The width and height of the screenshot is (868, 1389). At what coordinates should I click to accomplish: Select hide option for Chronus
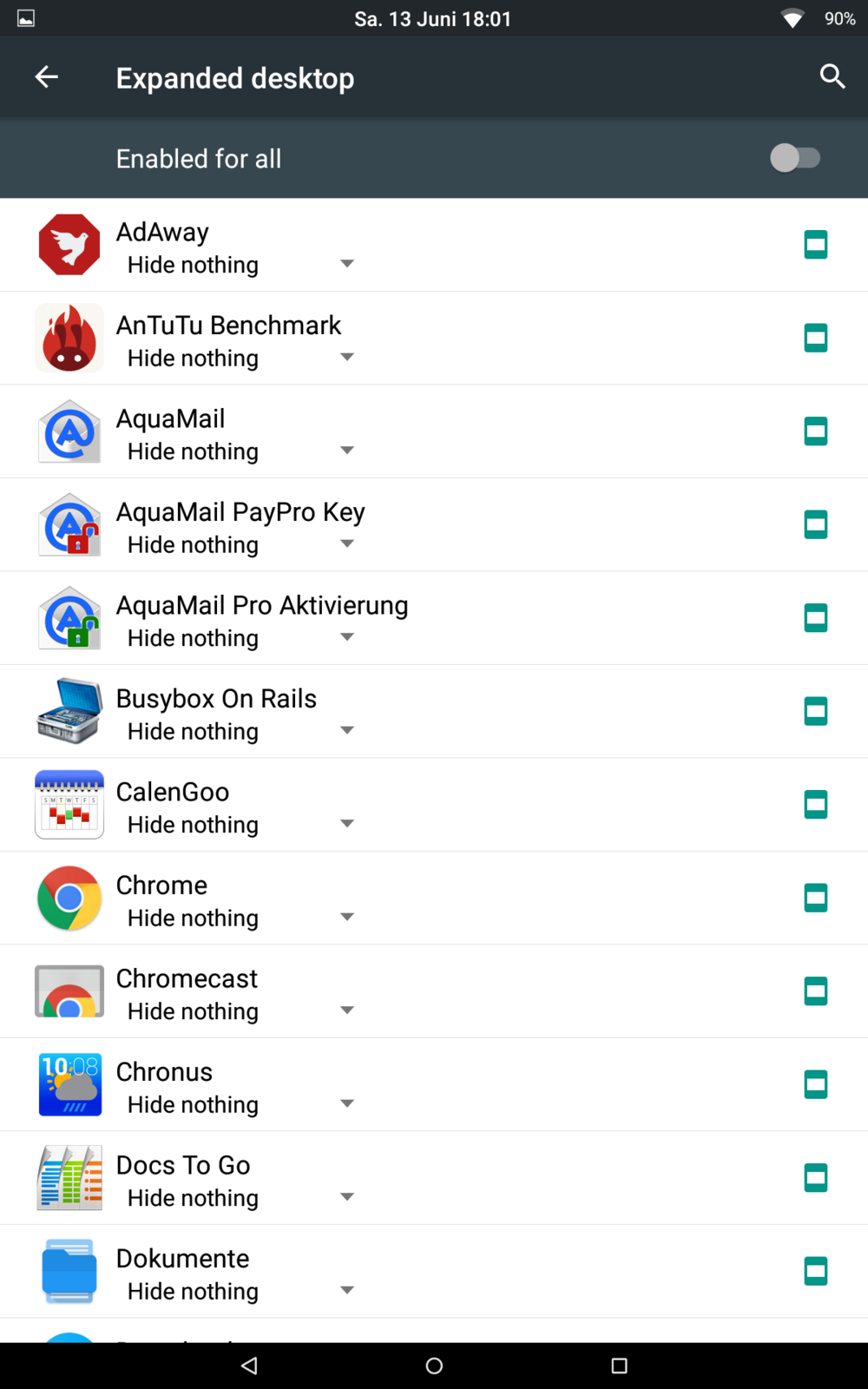(x=239, y=1104)
